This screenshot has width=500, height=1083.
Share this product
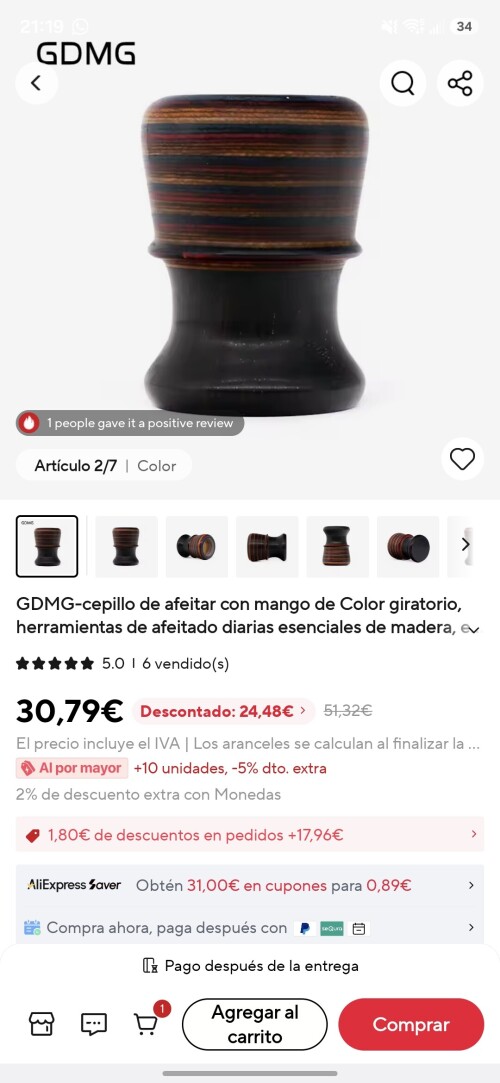point(460,83)
